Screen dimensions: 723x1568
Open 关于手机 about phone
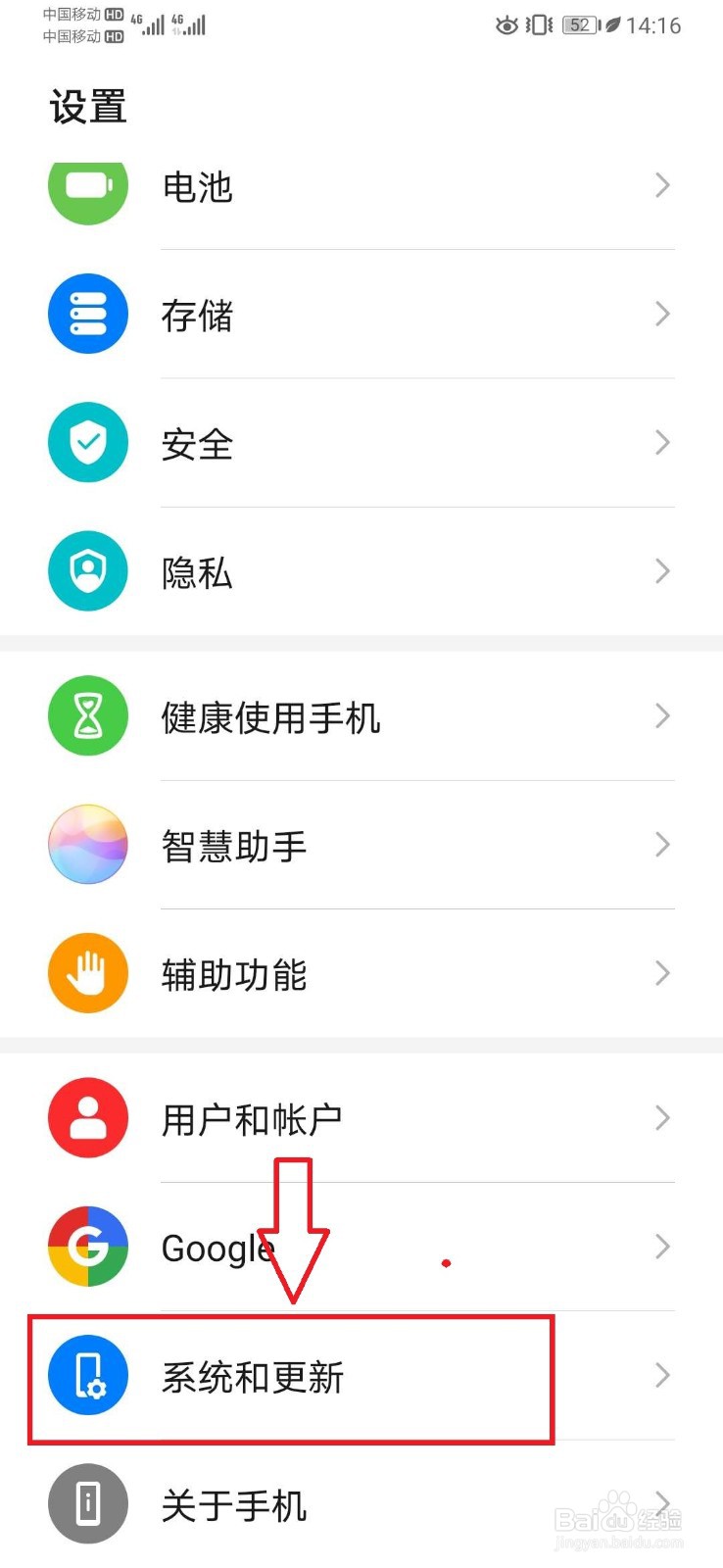pos(361,1504)
